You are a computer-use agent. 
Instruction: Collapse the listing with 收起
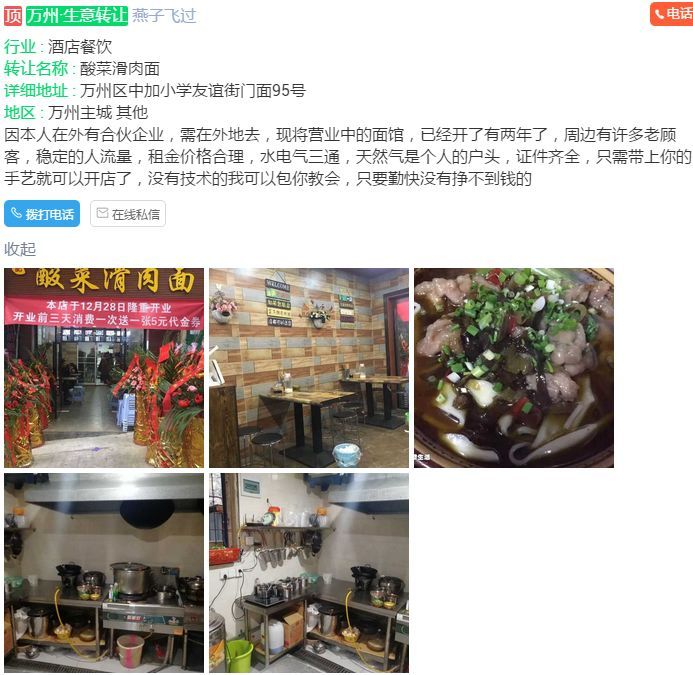tap(20, 249)
